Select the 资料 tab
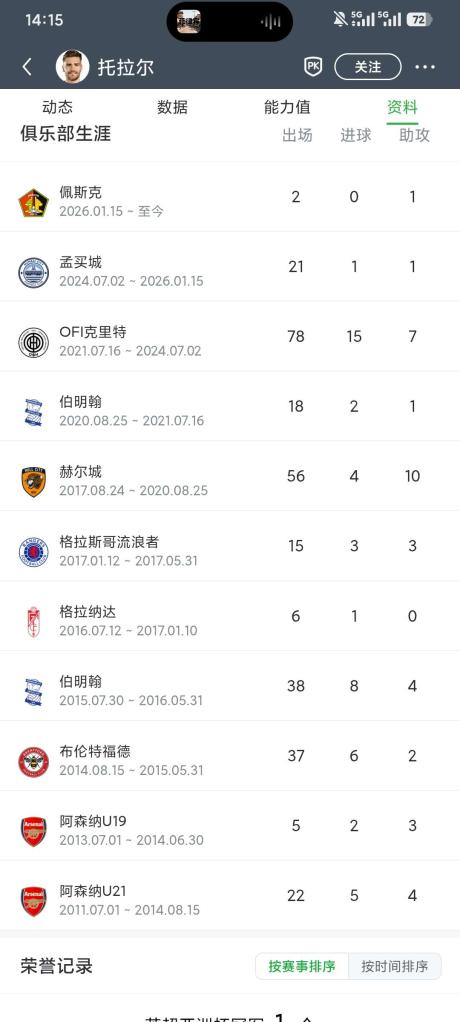The width and height of the screenshot is (460, 1022). click(402, 107)
